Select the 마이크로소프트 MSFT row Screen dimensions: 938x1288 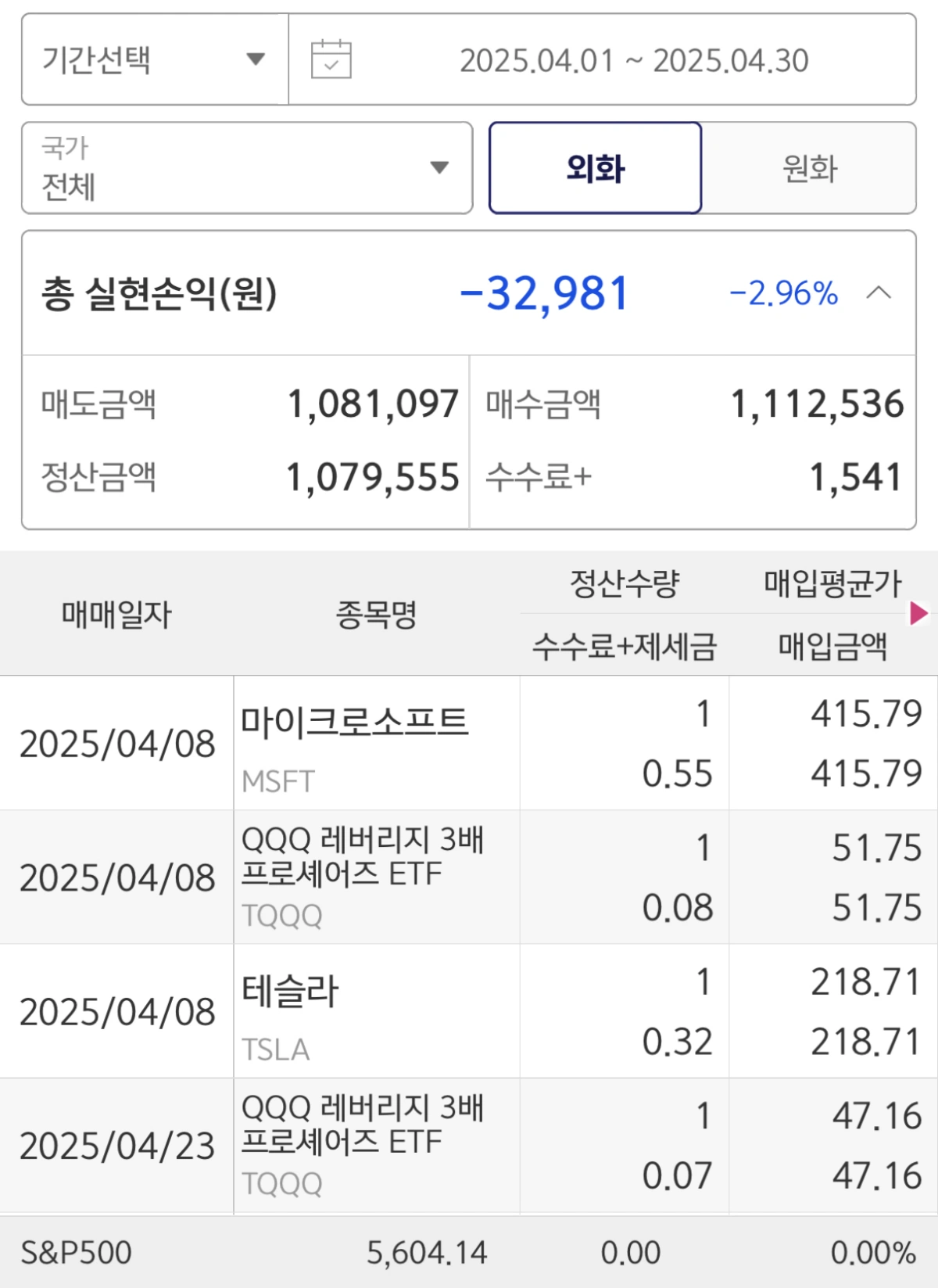[x=375, y=743]
